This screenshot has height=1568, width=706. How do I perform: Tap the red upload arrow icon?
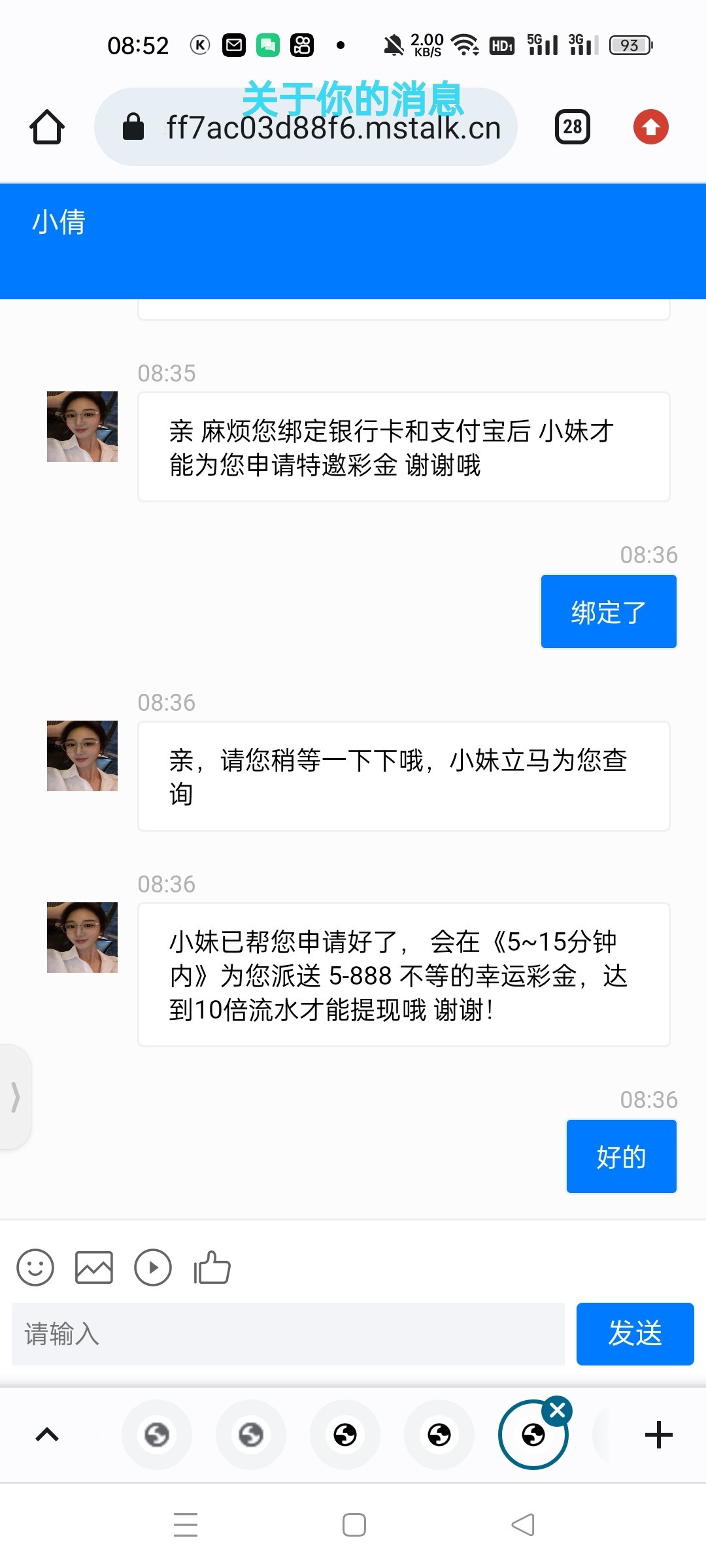pyautogui.click(x=650, y=127)
